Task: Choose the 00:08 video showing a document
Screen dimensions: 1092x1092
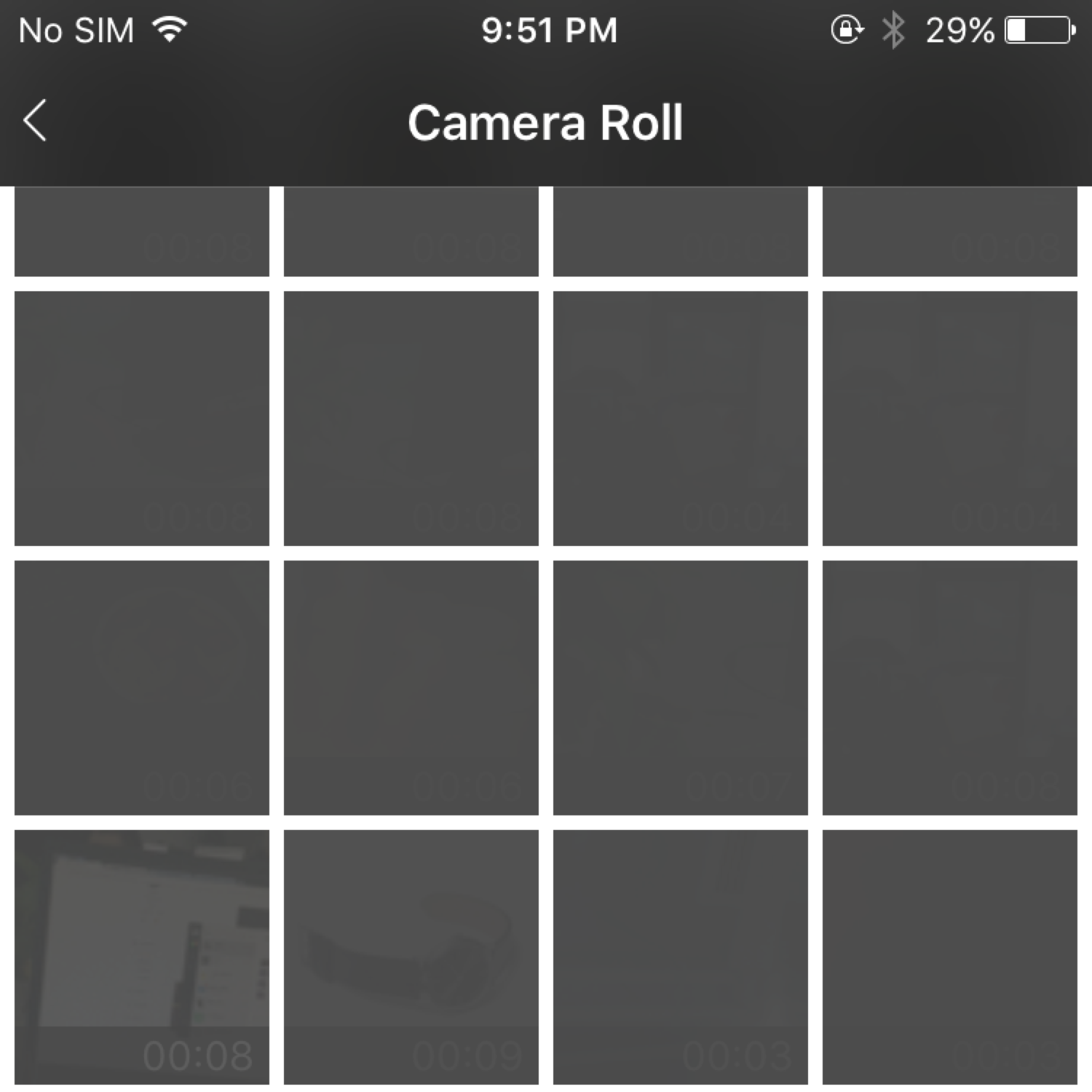Action: point(141,957)
